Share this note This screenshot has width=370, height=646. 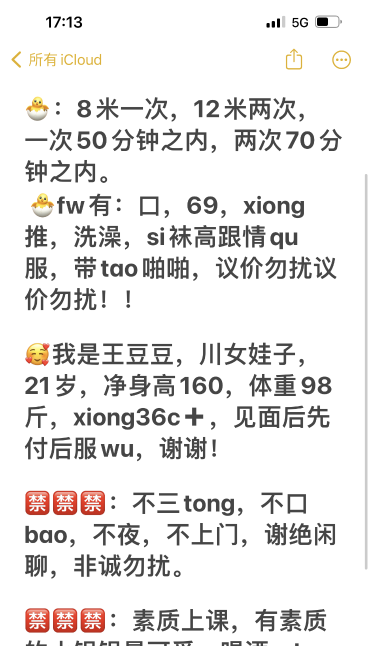(x=294, y=59)
